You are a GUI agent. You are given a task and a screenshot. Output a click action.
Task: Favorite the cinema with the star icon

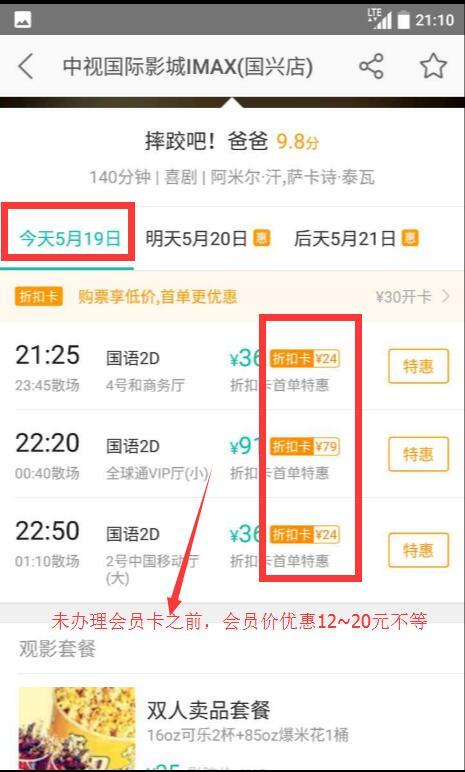(433, 66)
